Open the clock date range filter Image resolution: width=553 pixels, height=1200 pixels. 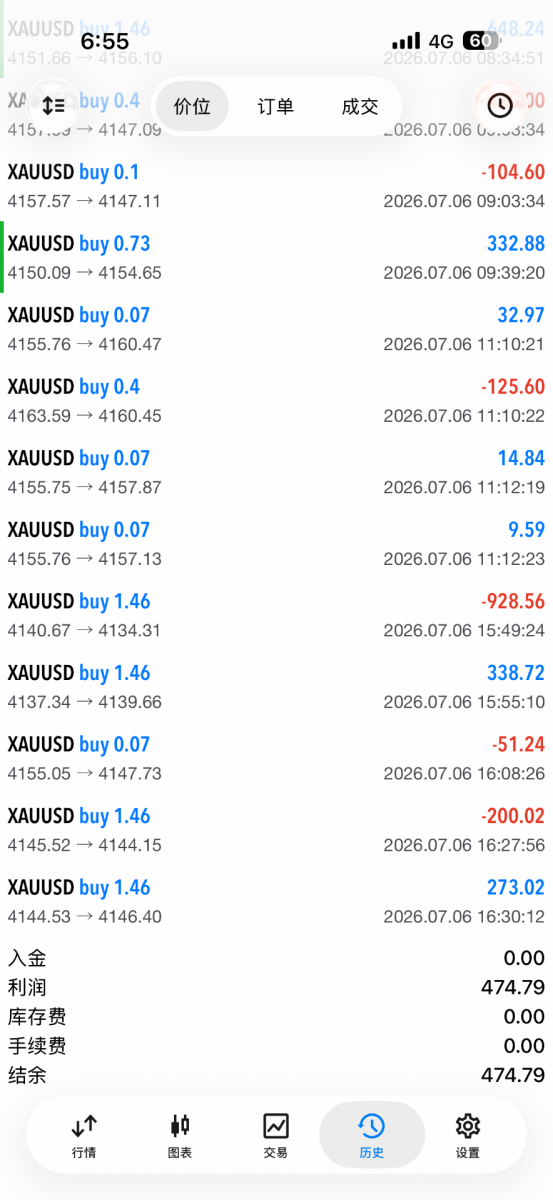tap(499, 105)
